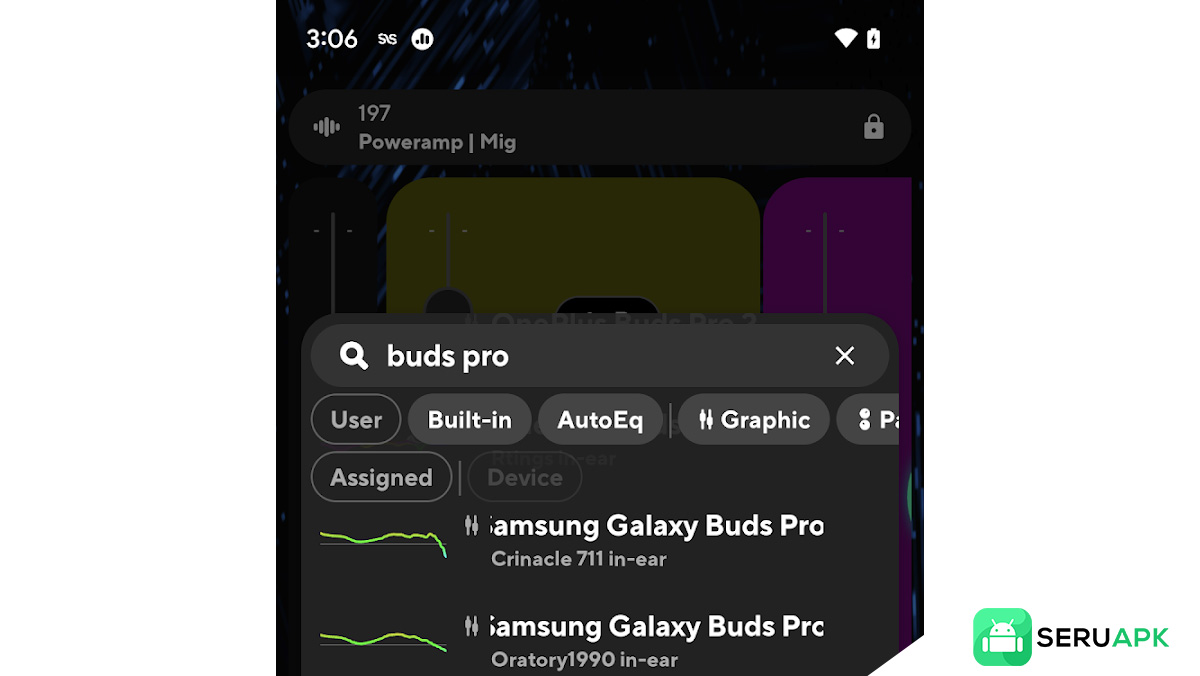Viewport: 1200px width, 676px height.
Task: Tap the lock icon in Poweramp bar
Action: (x=873, y=128)
